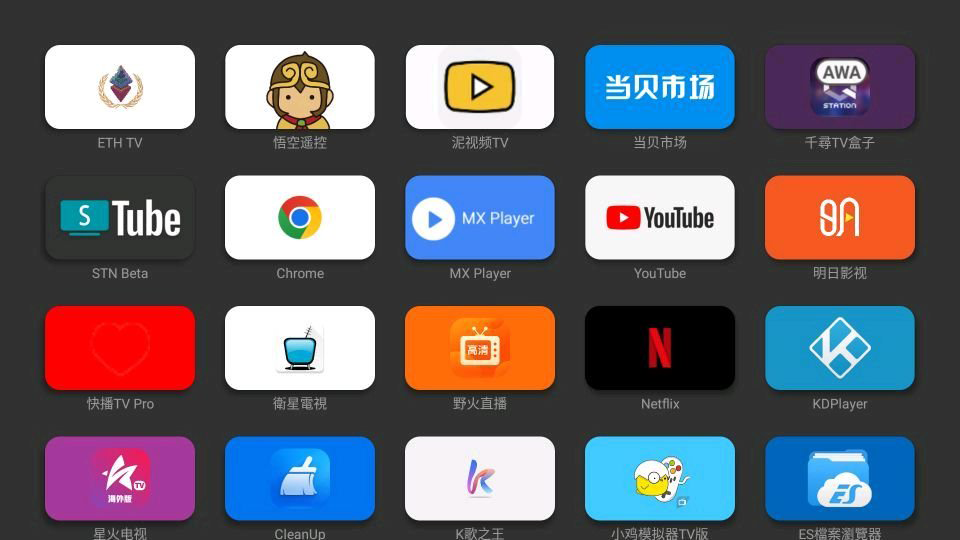Open the ETH TV app

120,87
